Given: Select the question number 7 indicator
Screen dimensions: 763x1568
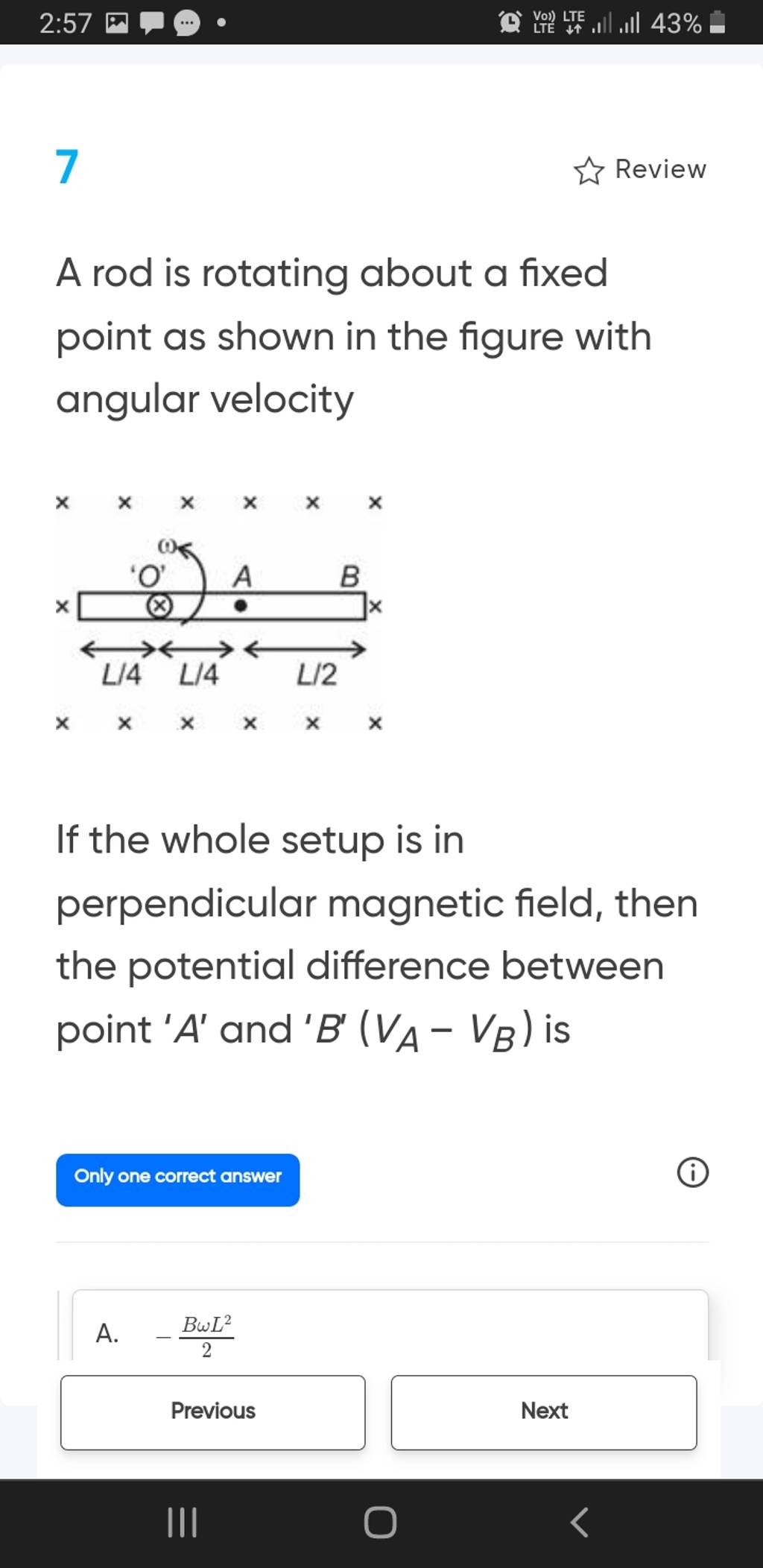Looking at the screenshot, I should point(66,166).
